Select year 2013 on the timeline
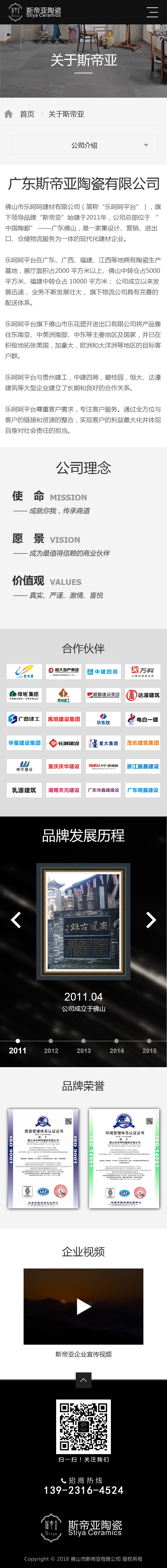 [83, 1050]
